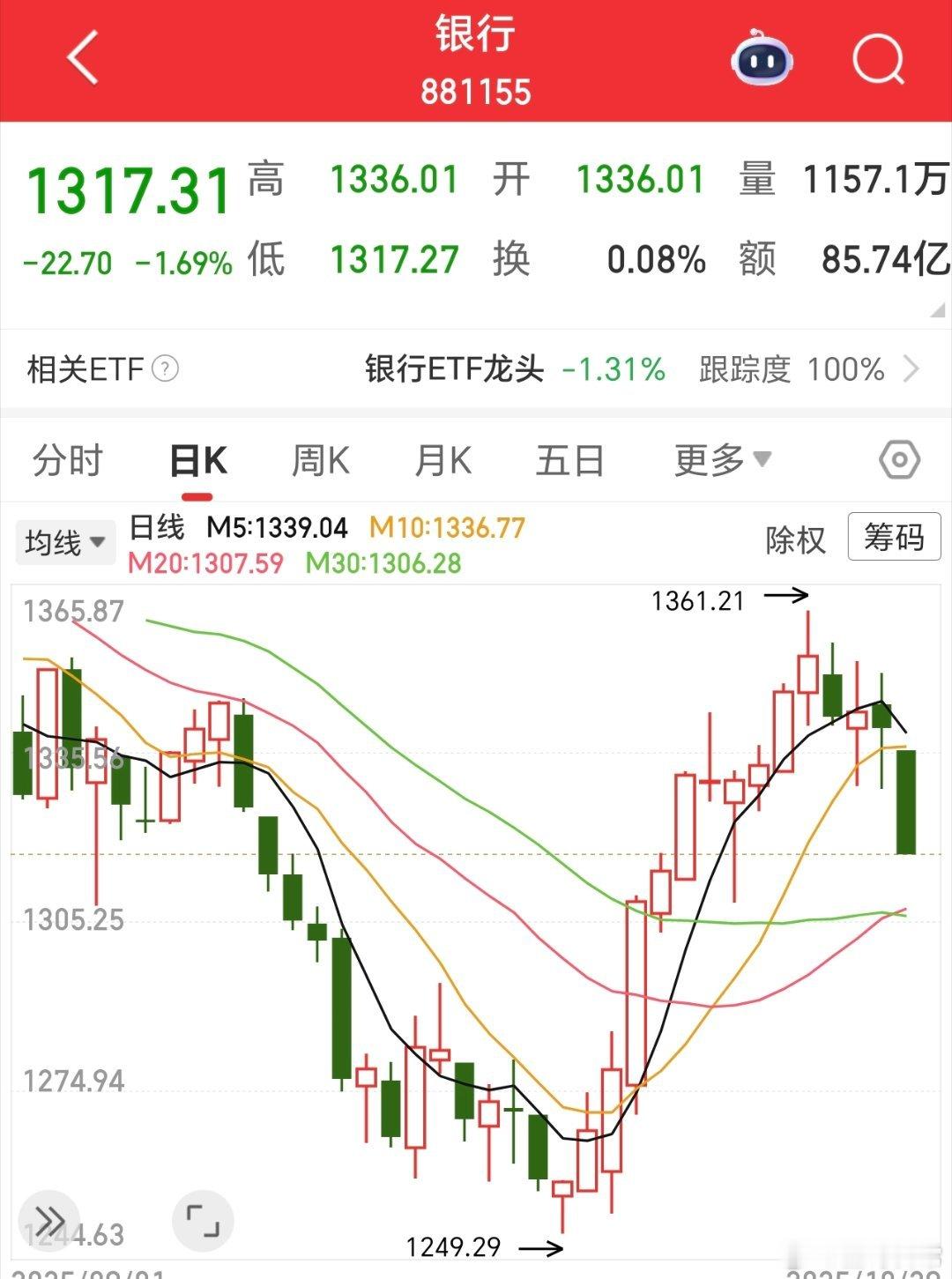This screenshot has width=952, height=1279.
Task: Open the 均线 moving-average selector
Action: point(65,541)
